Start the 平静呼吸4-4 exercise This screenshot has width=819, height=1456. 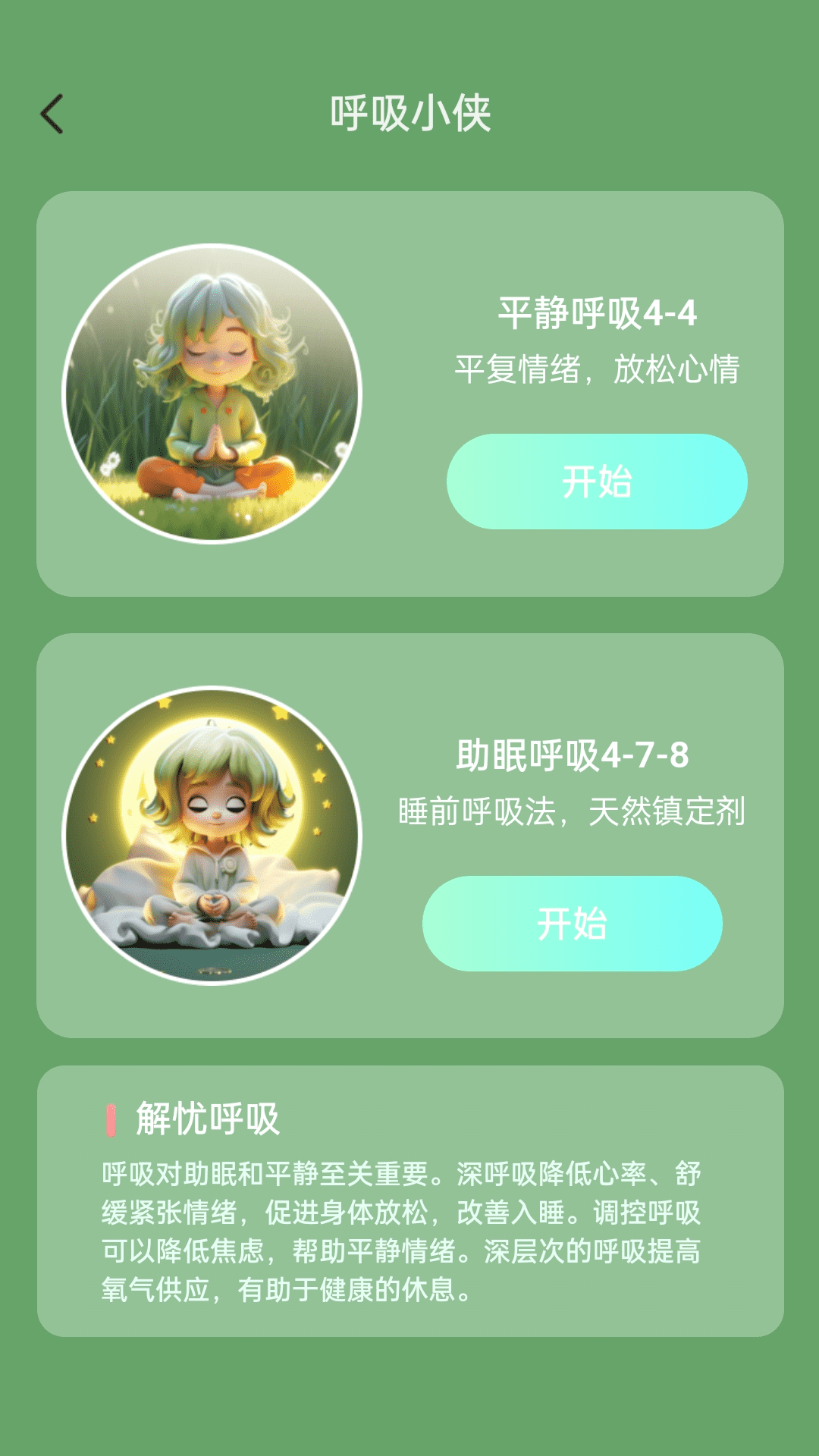tap(597, 482)
